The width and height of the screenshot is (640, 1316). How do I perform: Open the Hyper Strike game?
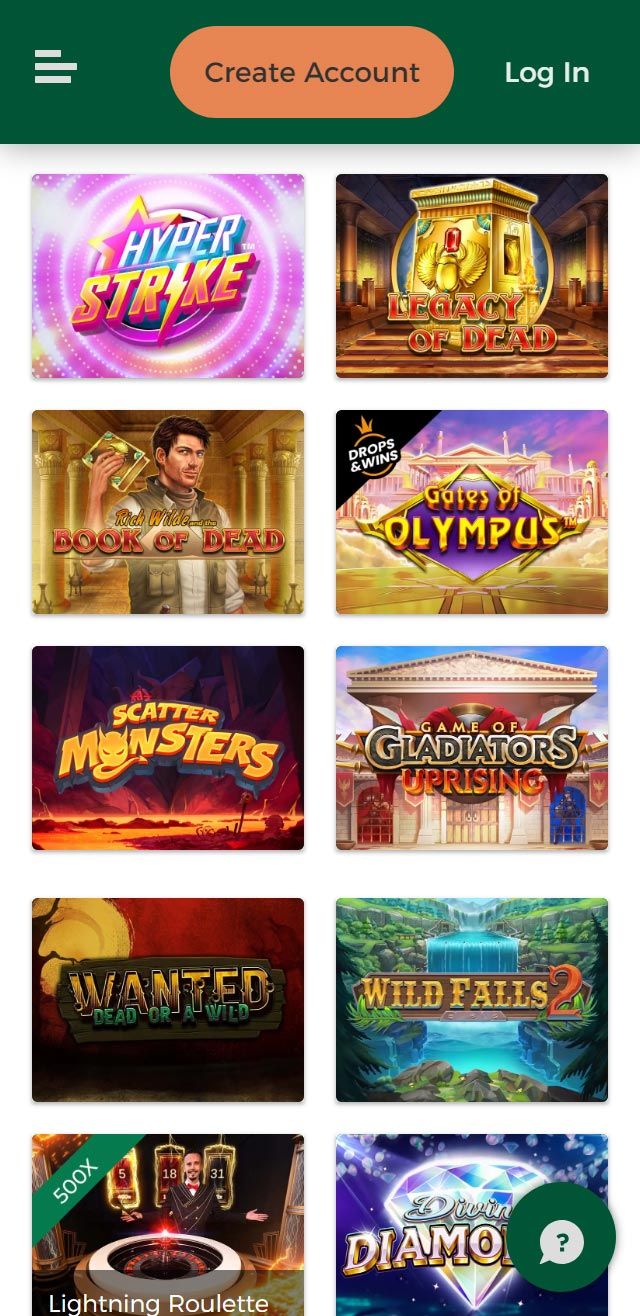pyautogui.click(x=168, y=276)
